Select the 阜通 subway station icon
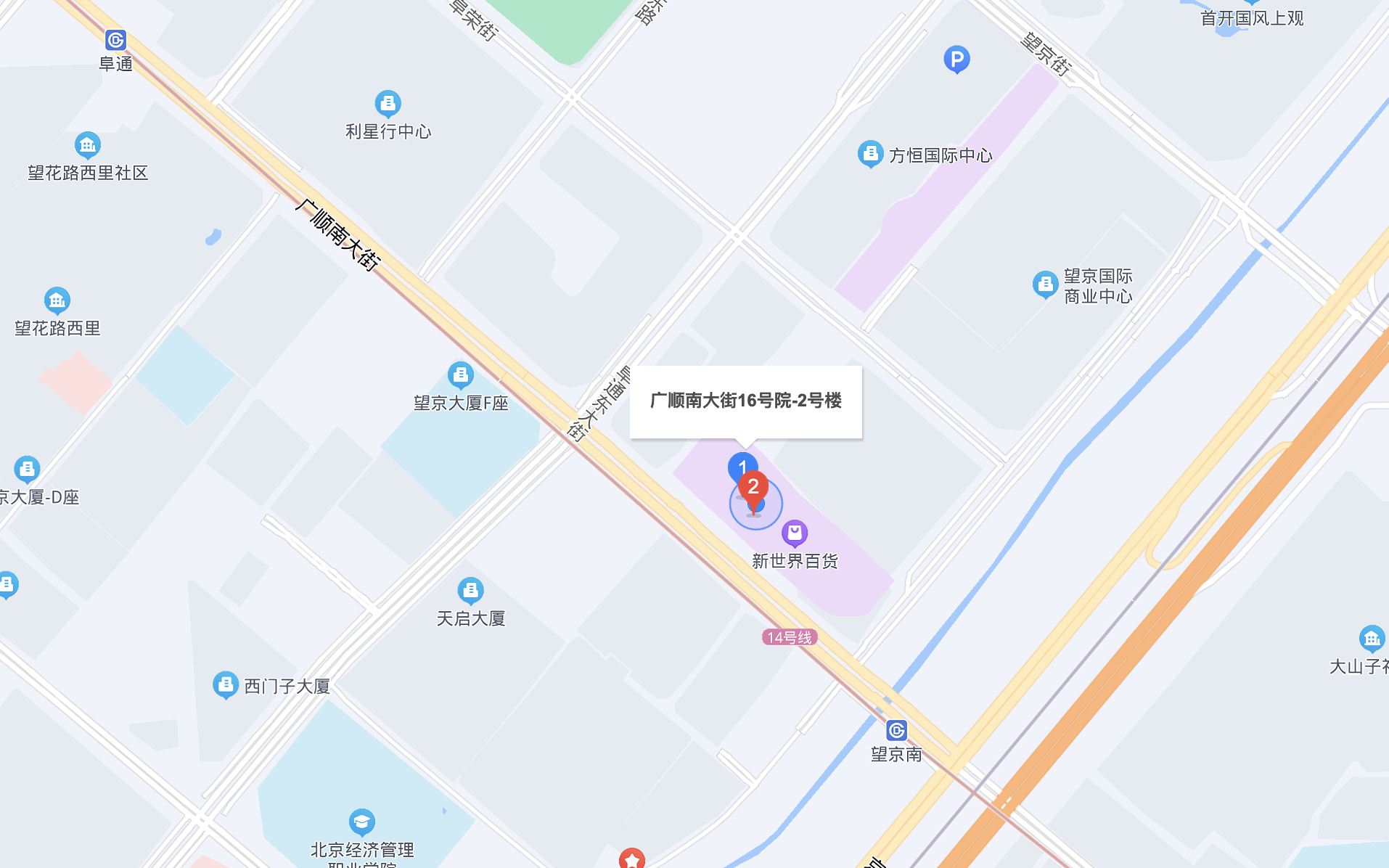 (x=115, y=40)
